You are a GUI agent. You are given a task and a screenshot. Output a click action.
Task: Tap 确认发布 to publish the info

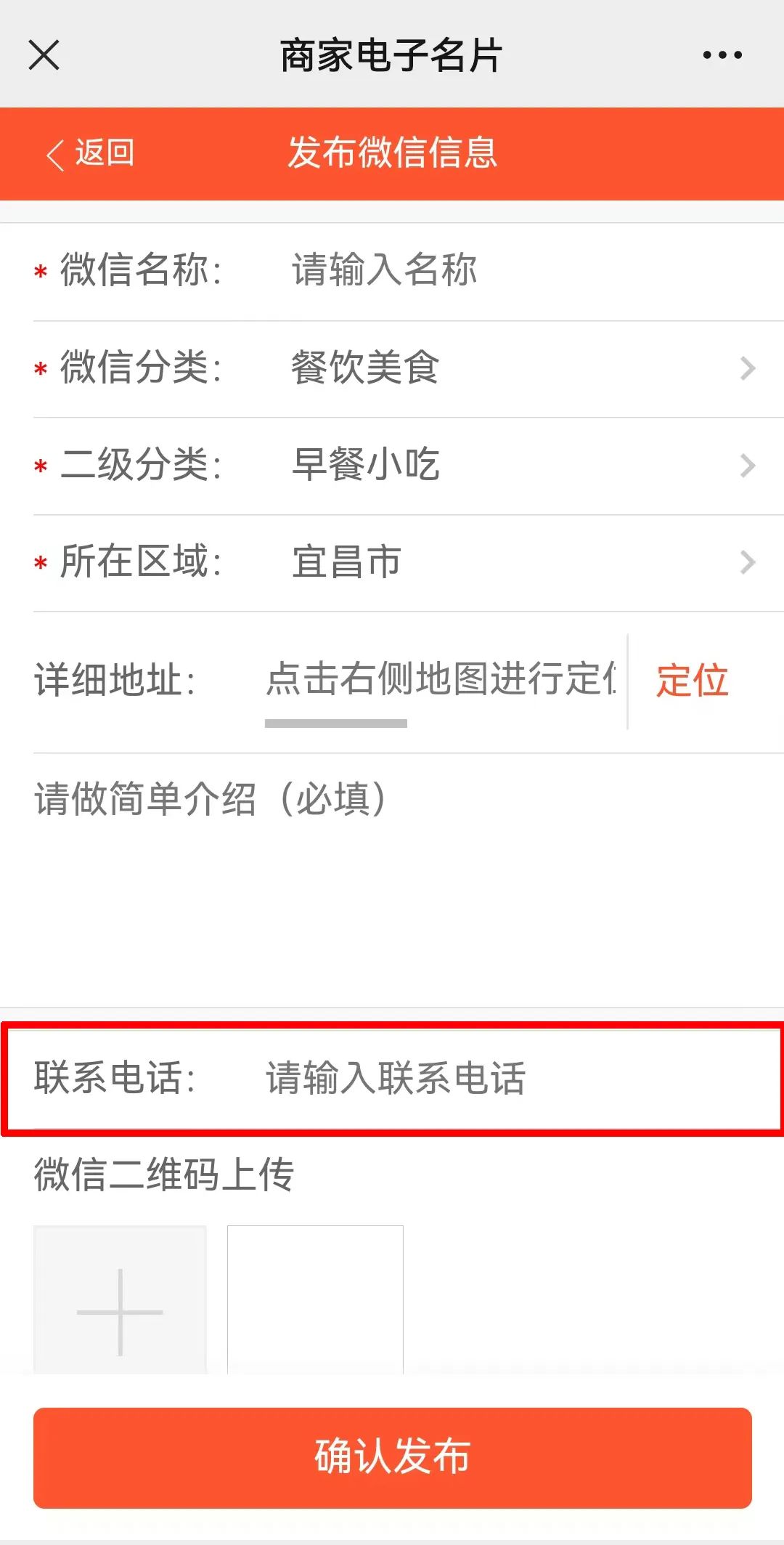point(392,1457)
